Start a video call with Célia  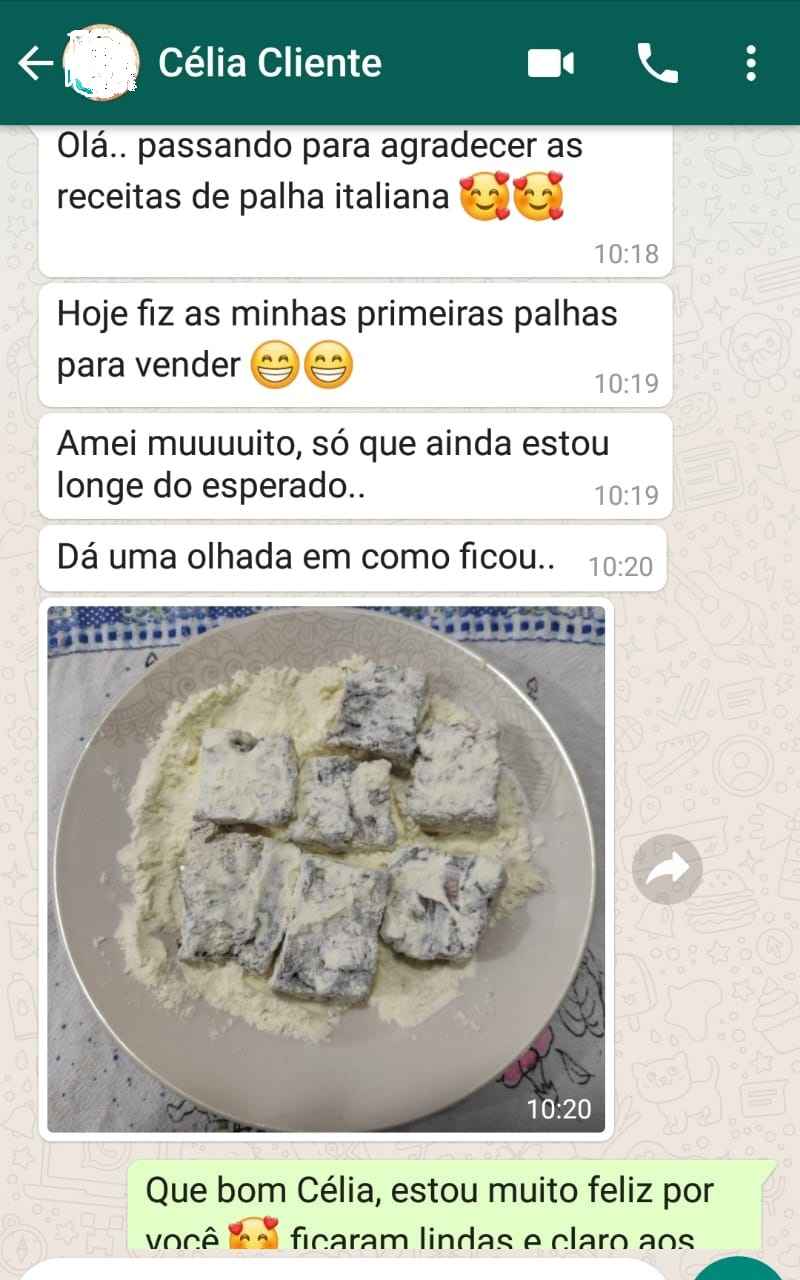click(551, 64)
